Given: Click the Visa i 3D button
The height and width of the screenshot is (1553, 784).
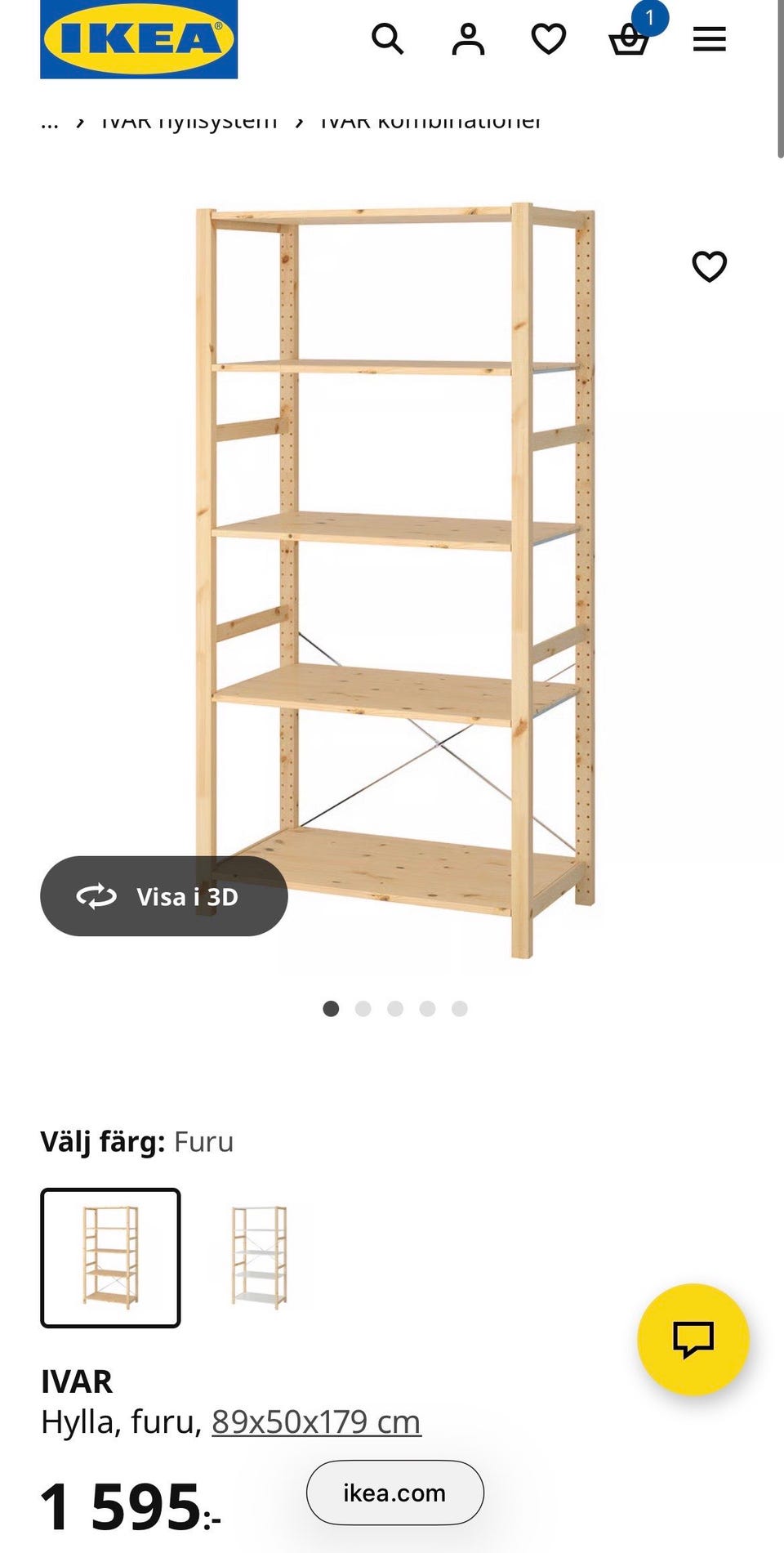Looking at the screenshot, I should point(163,896).
